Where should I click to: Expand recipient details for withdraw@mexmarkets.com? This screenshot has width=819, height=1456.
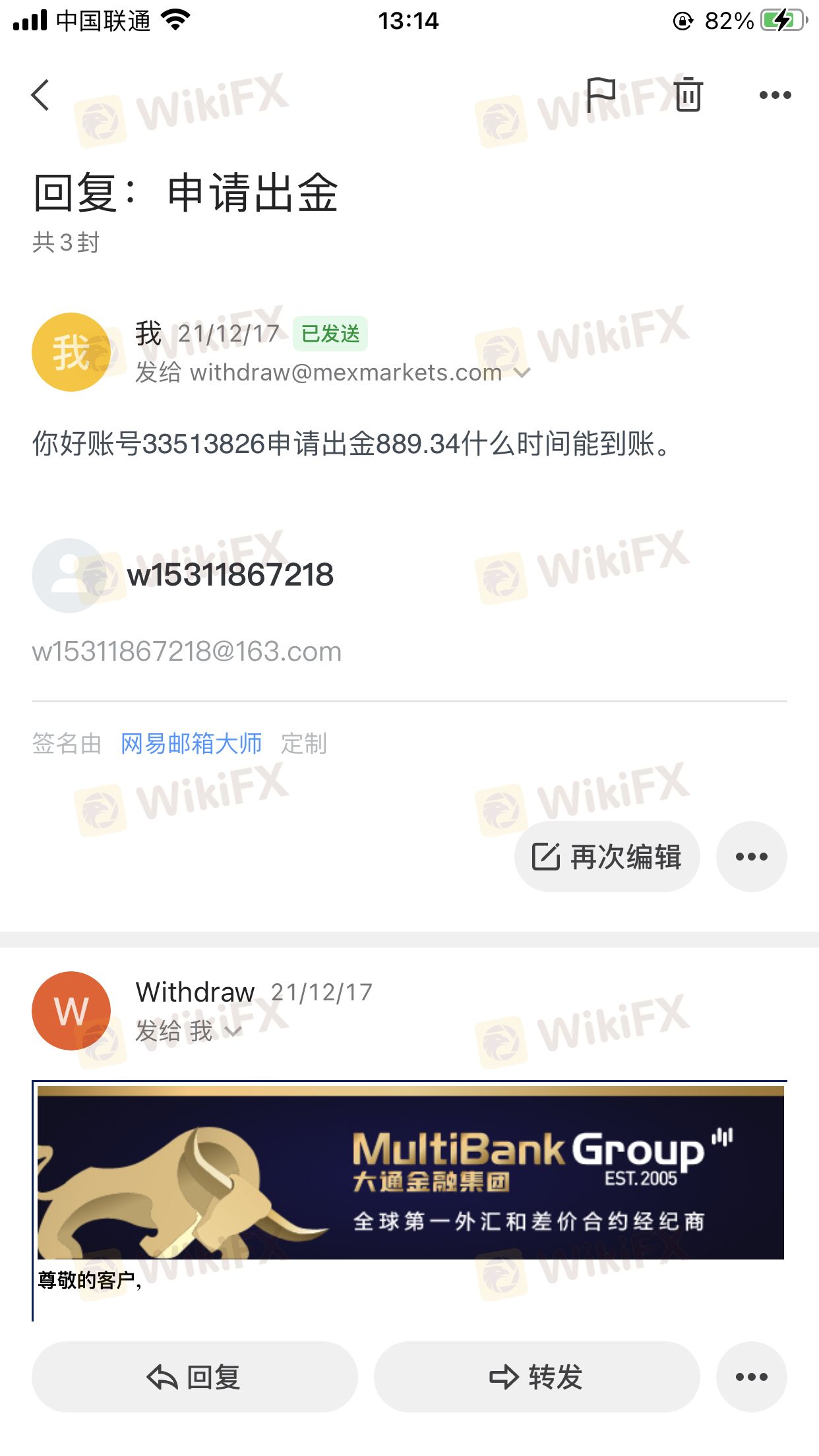(522, 373)
